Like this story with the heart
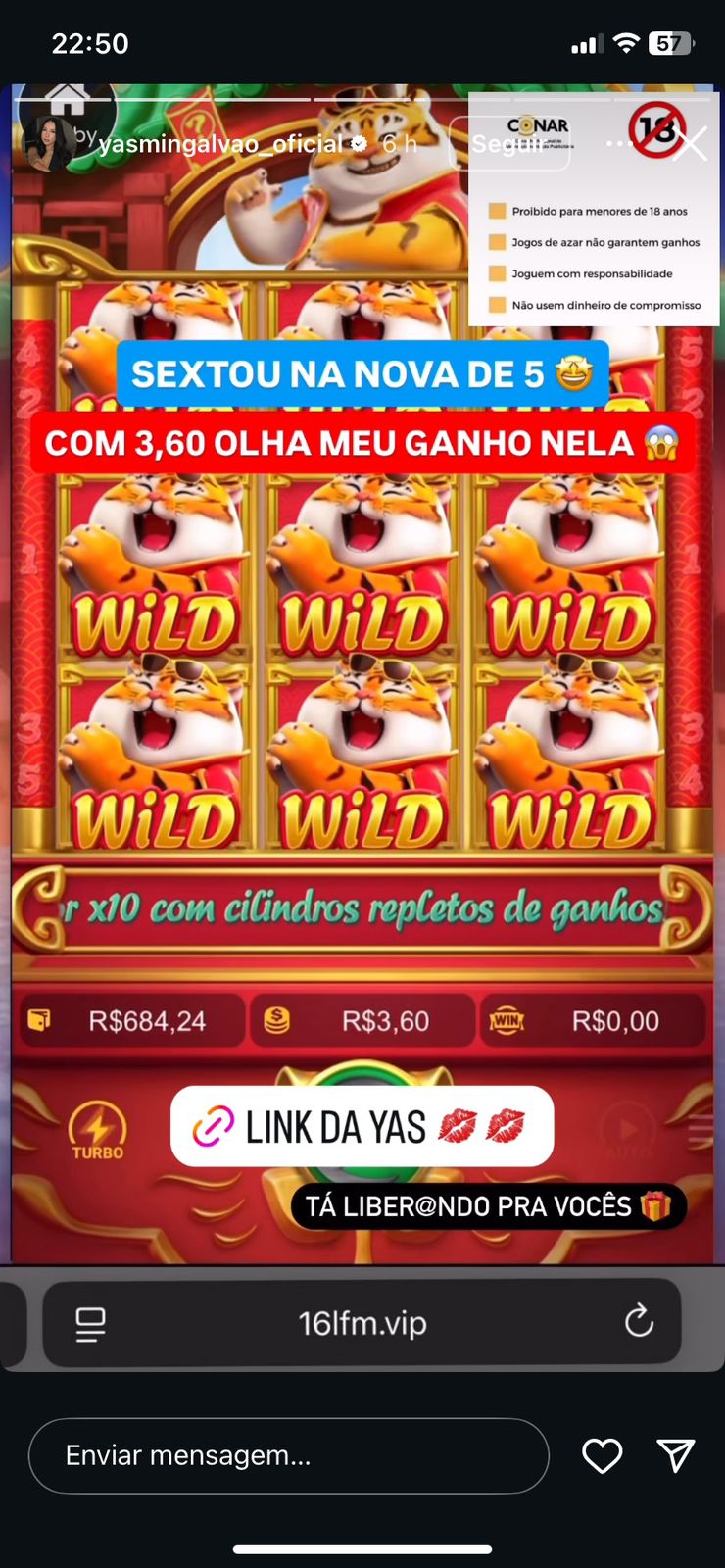The image size is (725, 1568). (x=602, y=1455)
